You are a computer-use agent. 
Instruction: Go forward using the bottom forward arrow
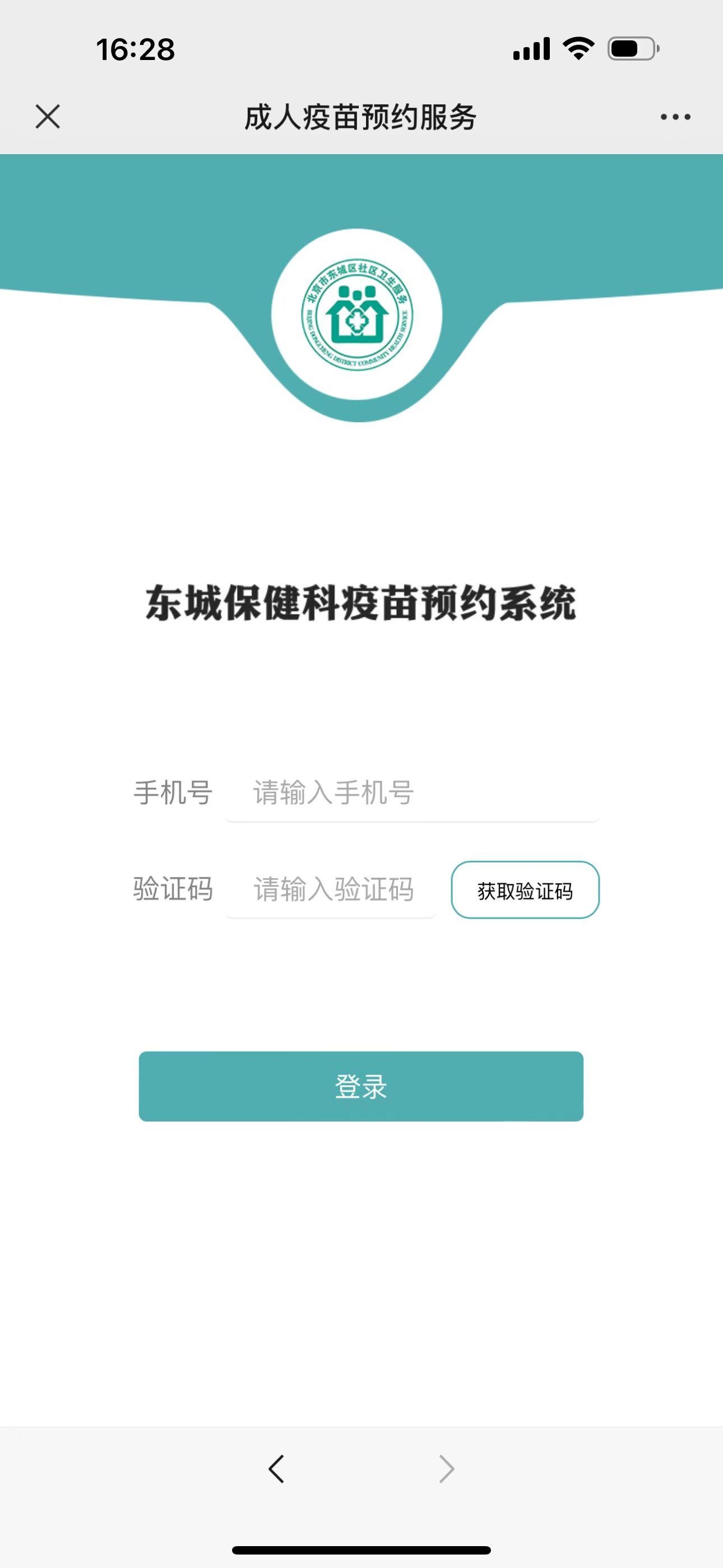(x=446, y=1469)
